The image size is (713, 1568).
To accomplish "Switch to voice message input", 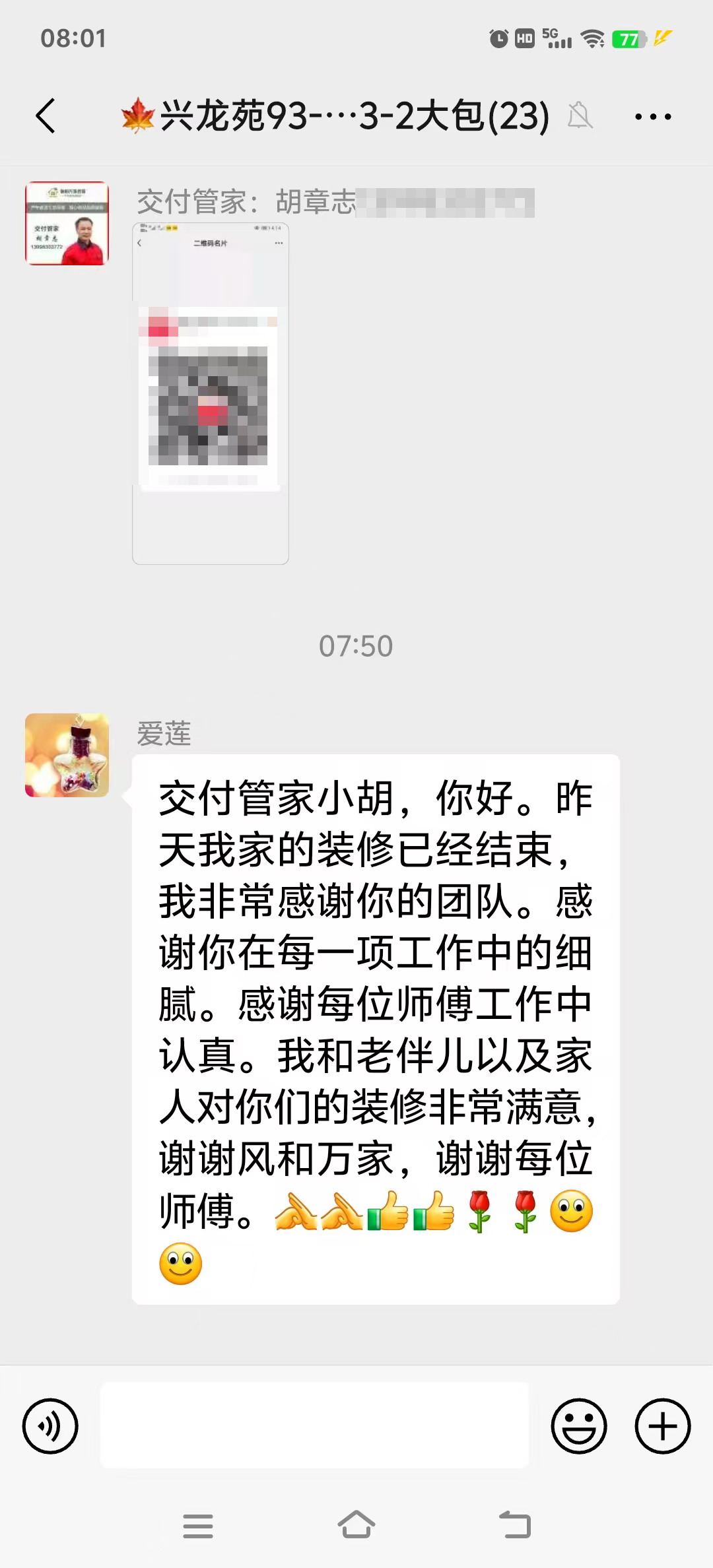I will pyautogui.click(x=50, y=1425).
